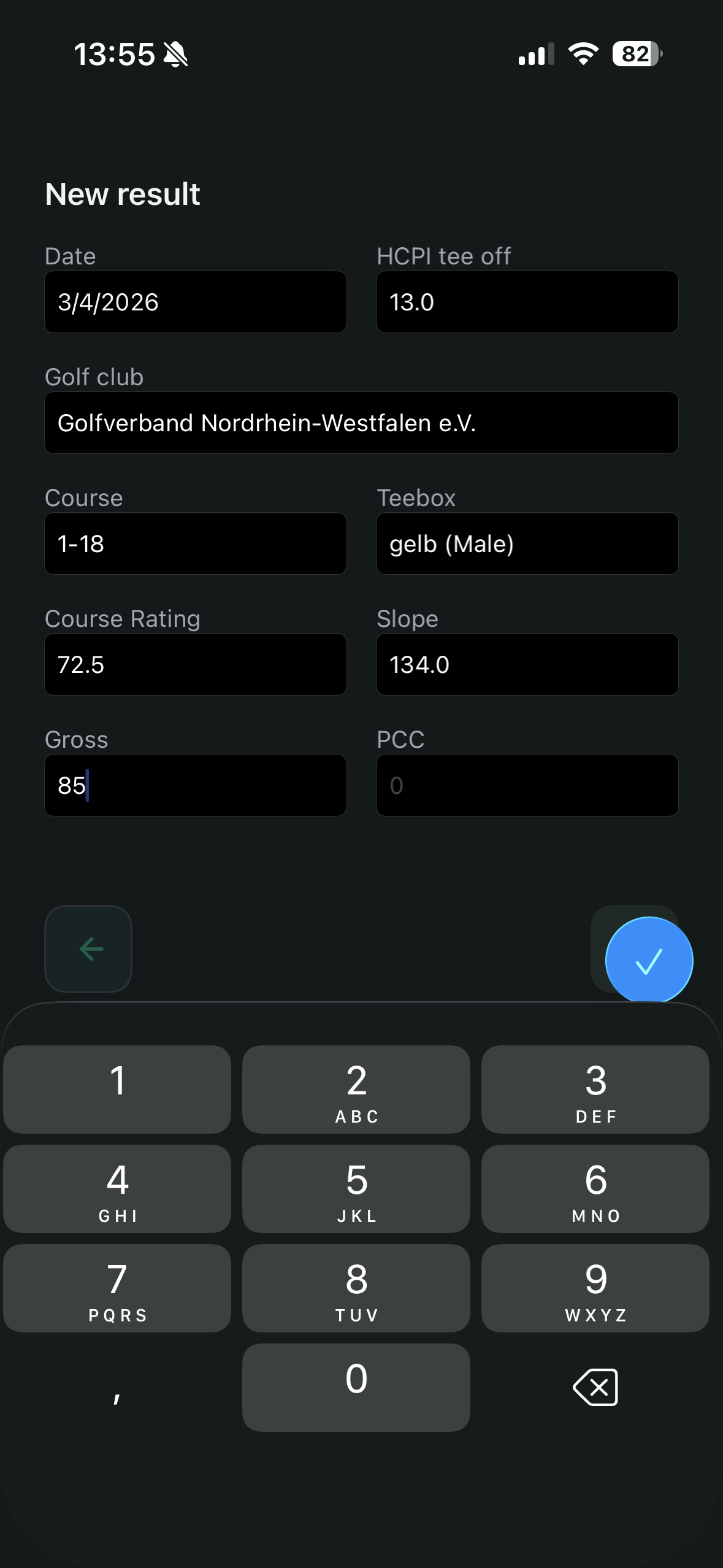Tap the Wi-Fi icon in the status bar
This screenshot has height=1568, width=723.
coord(583,55)
